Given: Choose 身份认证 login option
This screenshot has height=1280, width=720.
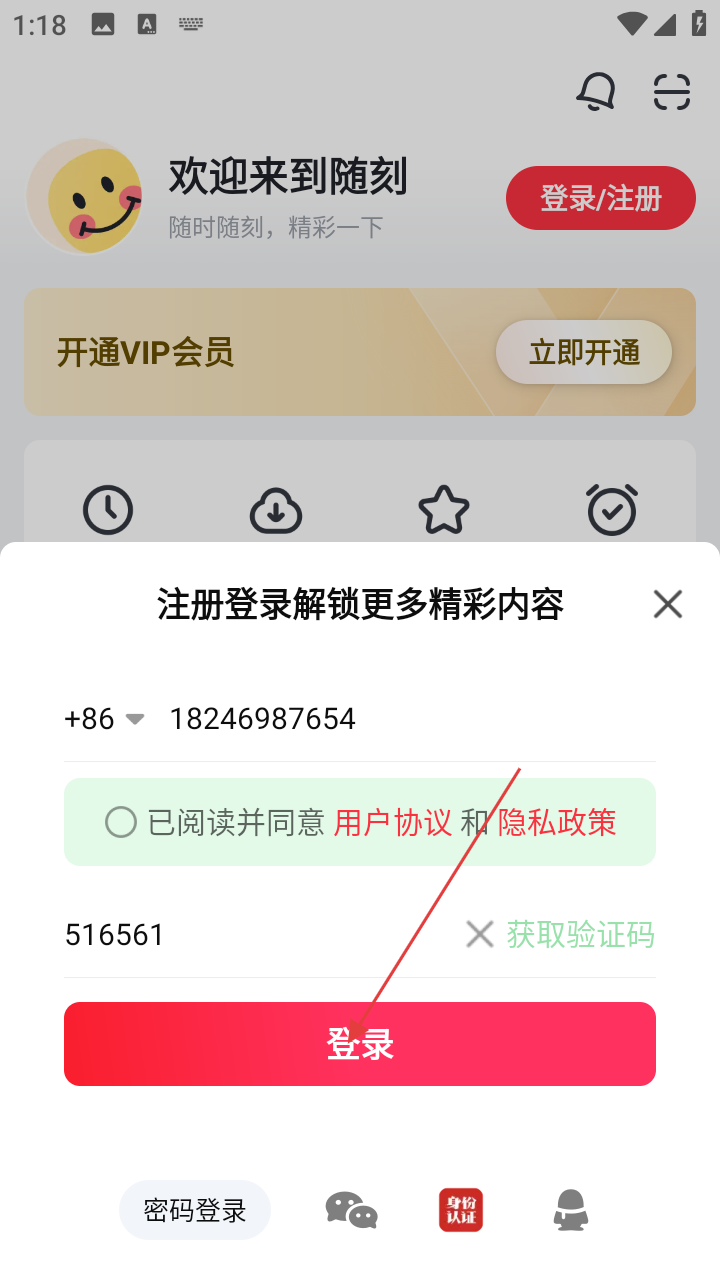Looking at the screenshot, I should point(461,1210).
